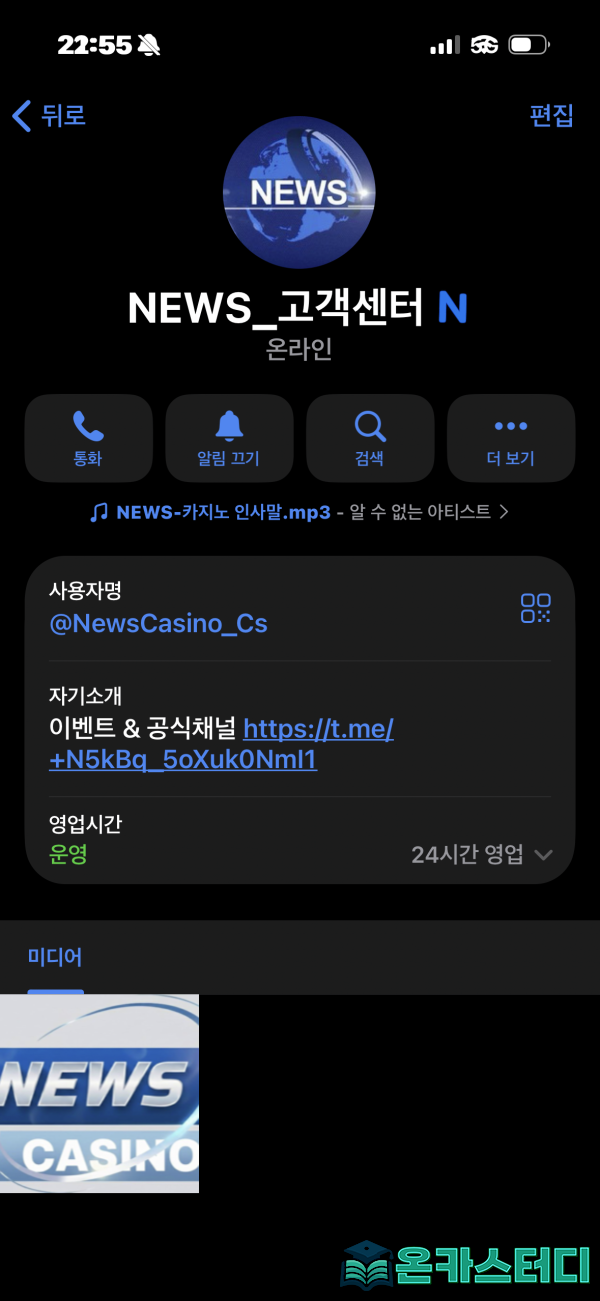Screen dimensions: 600x1301
Task: Tap 편집 to edit this contact
Action: [x=551, y=115]
